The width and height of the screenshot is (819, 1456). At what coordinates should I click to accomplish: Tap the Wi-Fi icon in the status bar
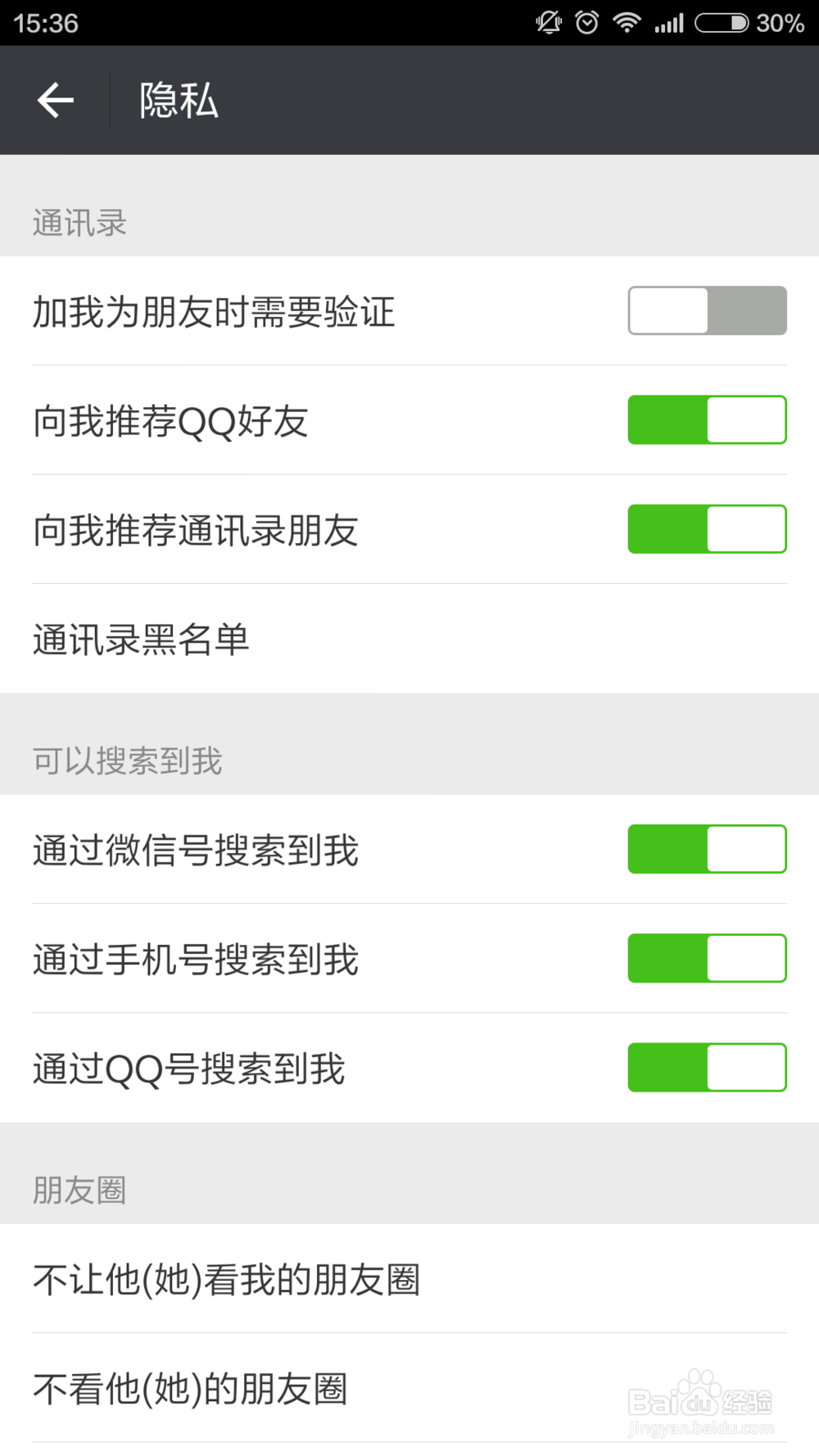coord(627,23)
